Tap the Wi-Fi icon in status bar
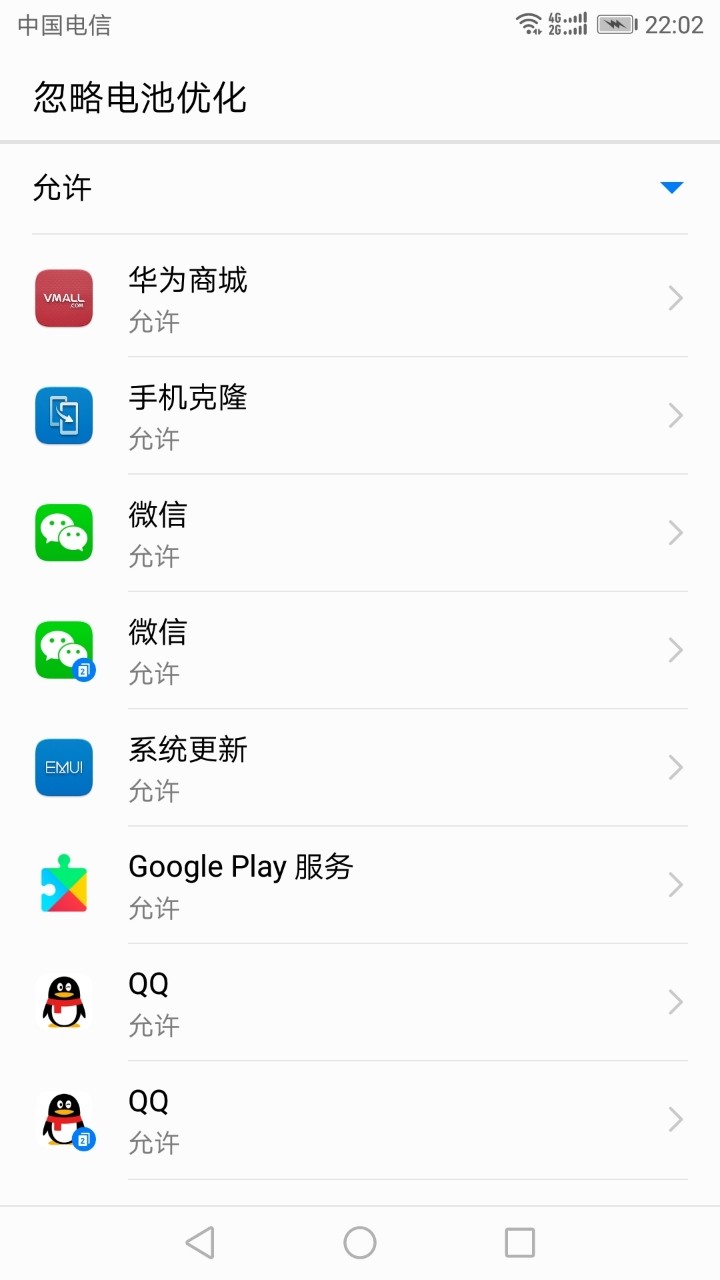 click(528, 23)
